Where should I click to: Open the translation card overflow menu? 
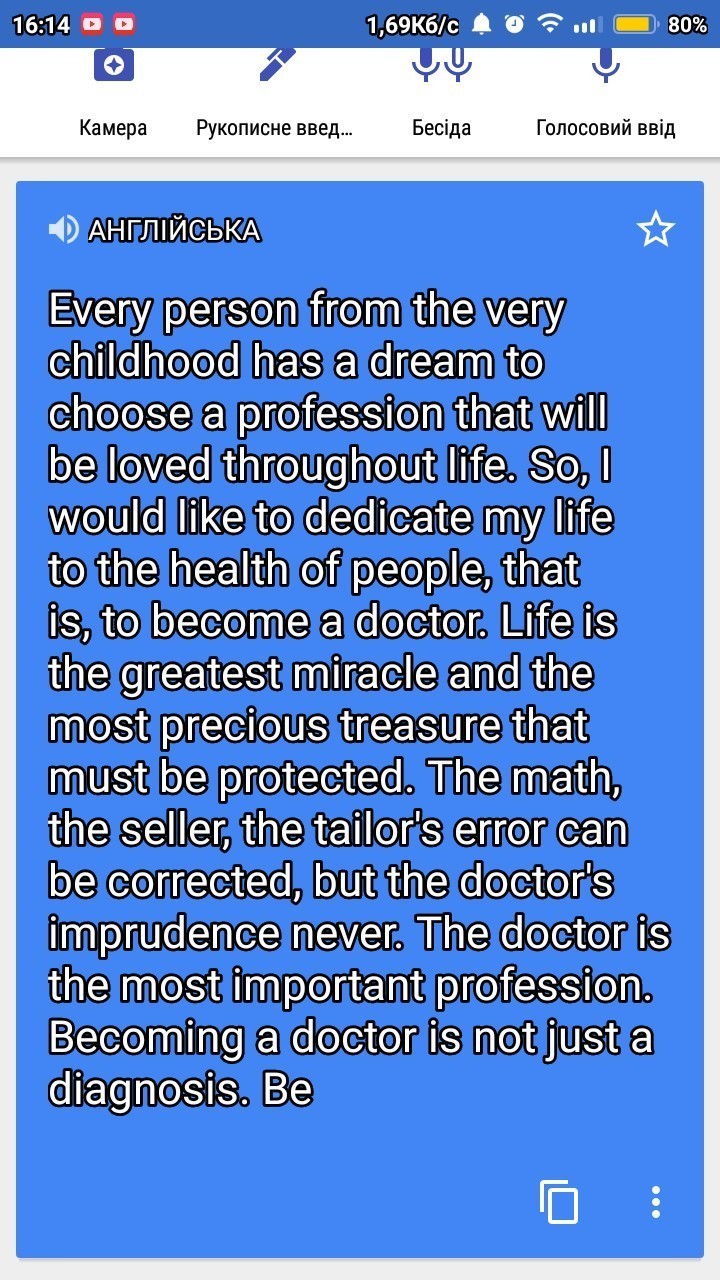tap(655, 1202)
